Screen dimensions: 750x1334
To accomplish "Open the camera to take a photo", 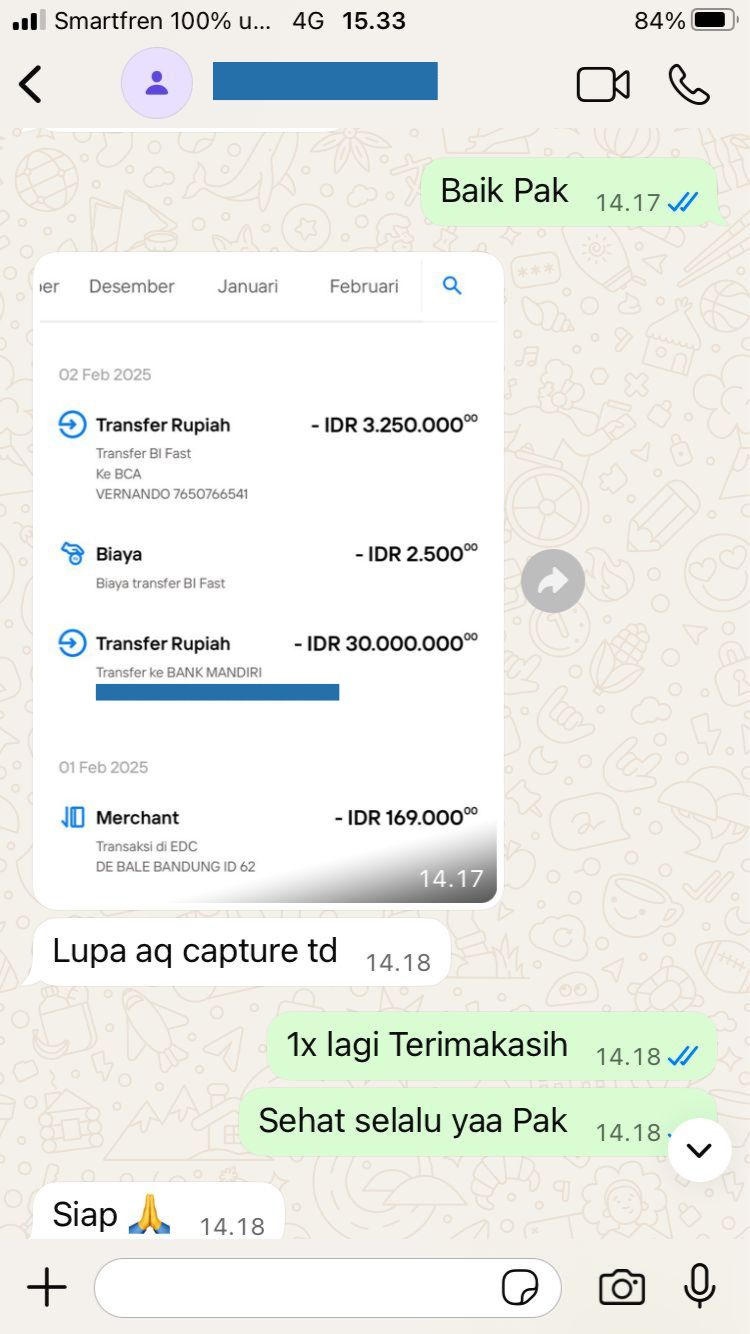I will (621, 1288).
